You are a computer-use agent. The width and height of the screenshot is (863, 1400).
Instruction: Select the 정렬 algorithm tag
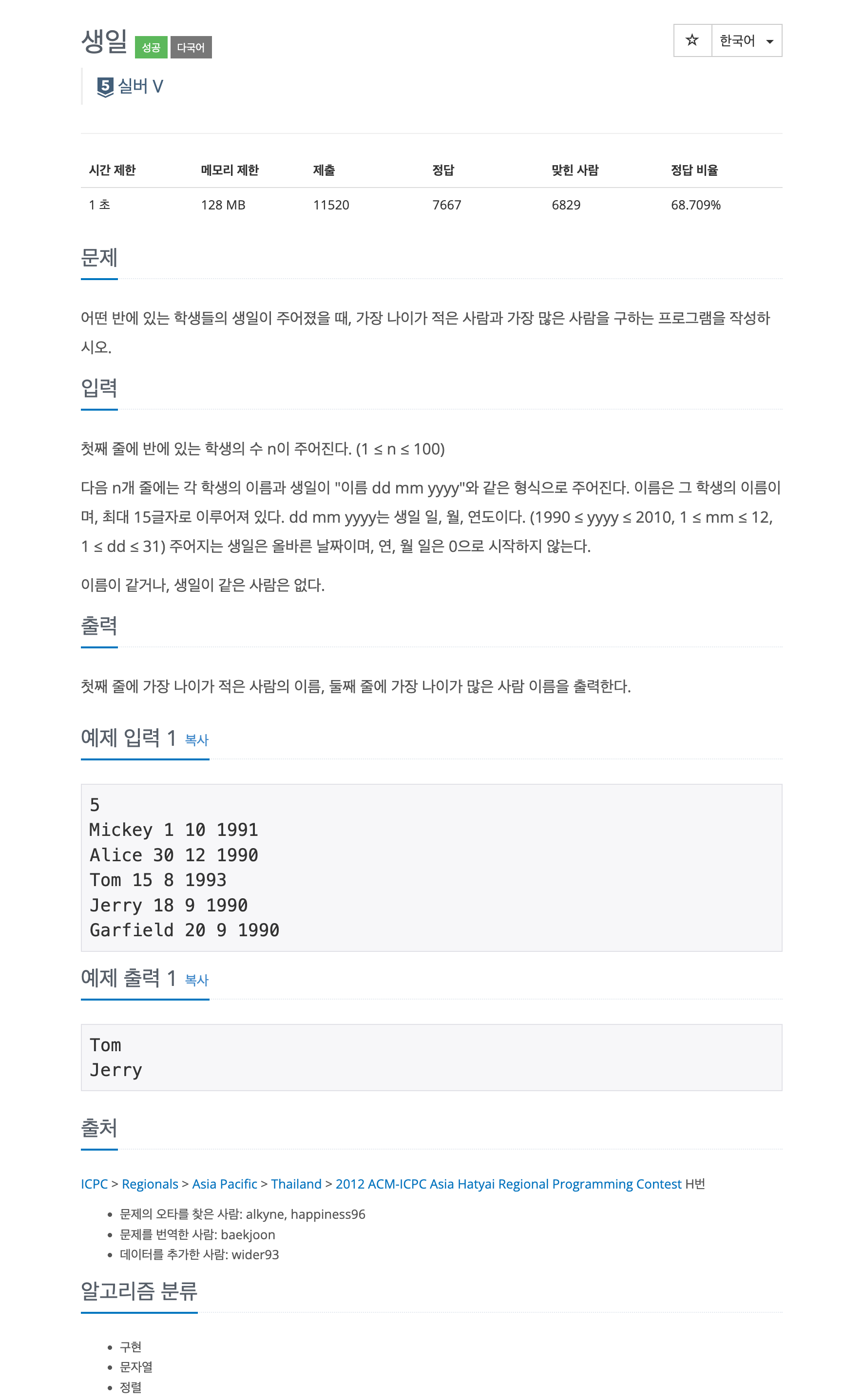coord(131,1386)
